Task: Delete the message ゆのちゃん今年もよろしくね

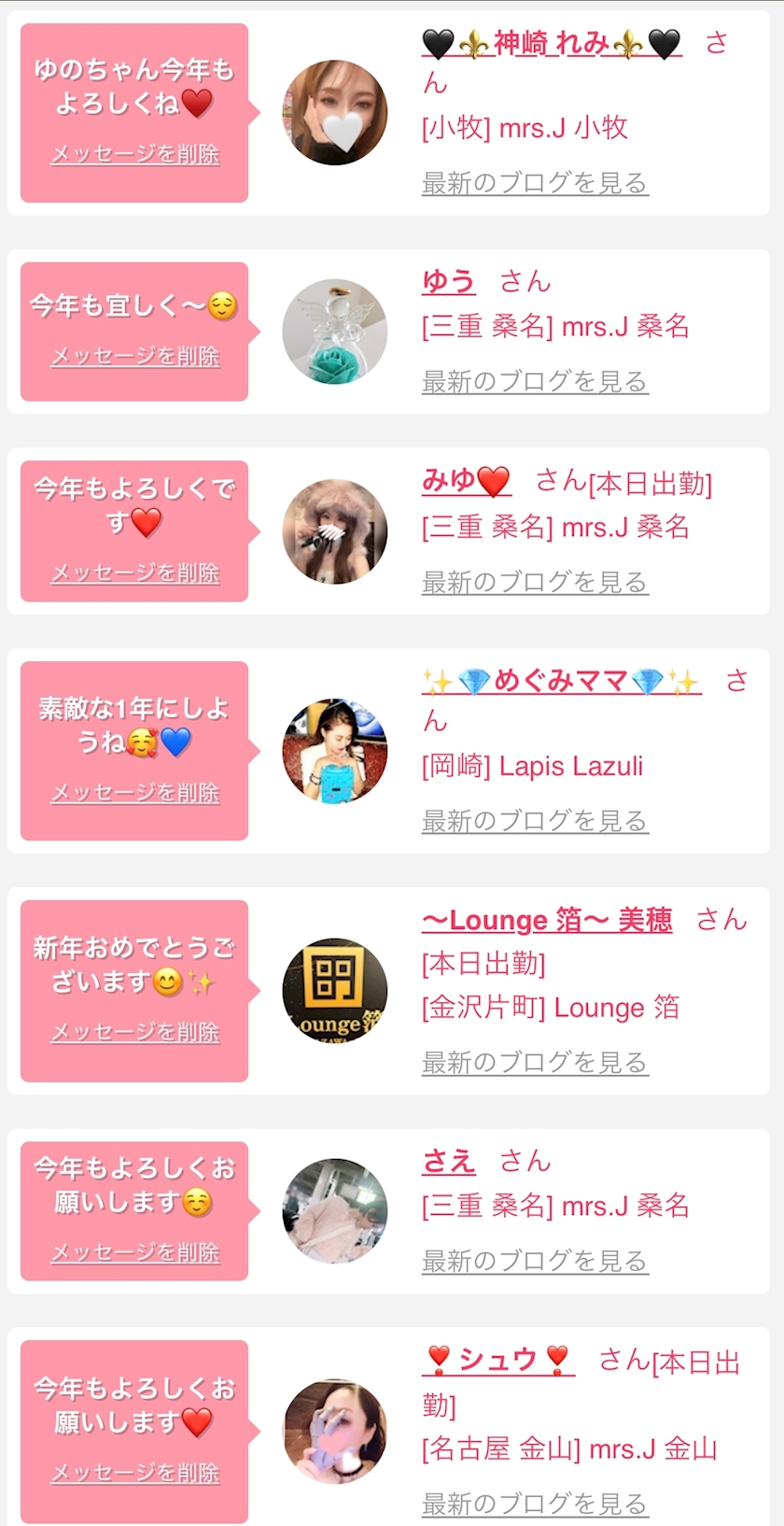Action: pos(135,154)
